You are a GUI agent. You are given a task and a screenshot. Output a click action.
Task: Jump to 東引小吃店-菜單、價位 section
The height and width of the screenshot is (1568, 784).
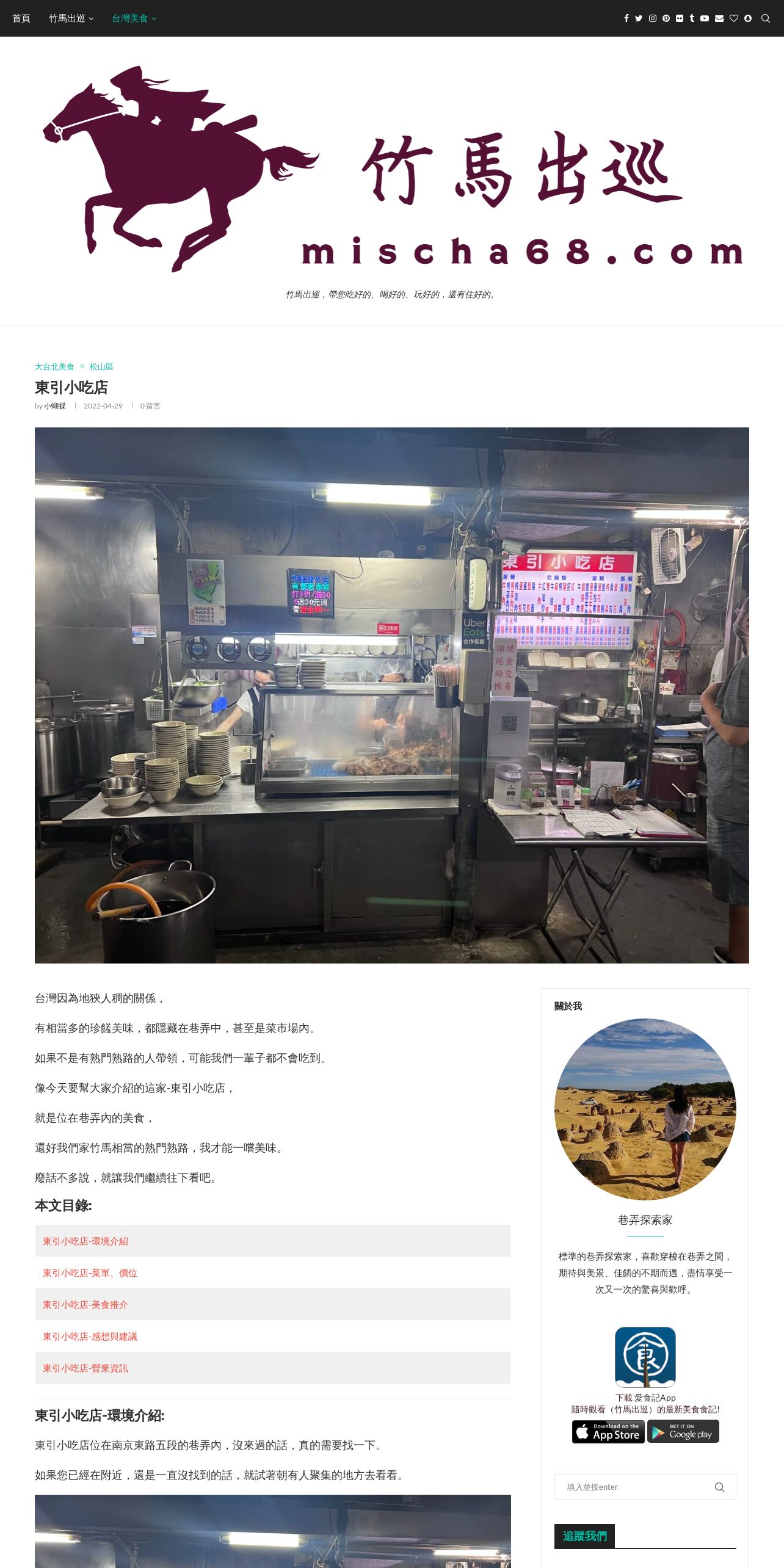pos(90,1272)
